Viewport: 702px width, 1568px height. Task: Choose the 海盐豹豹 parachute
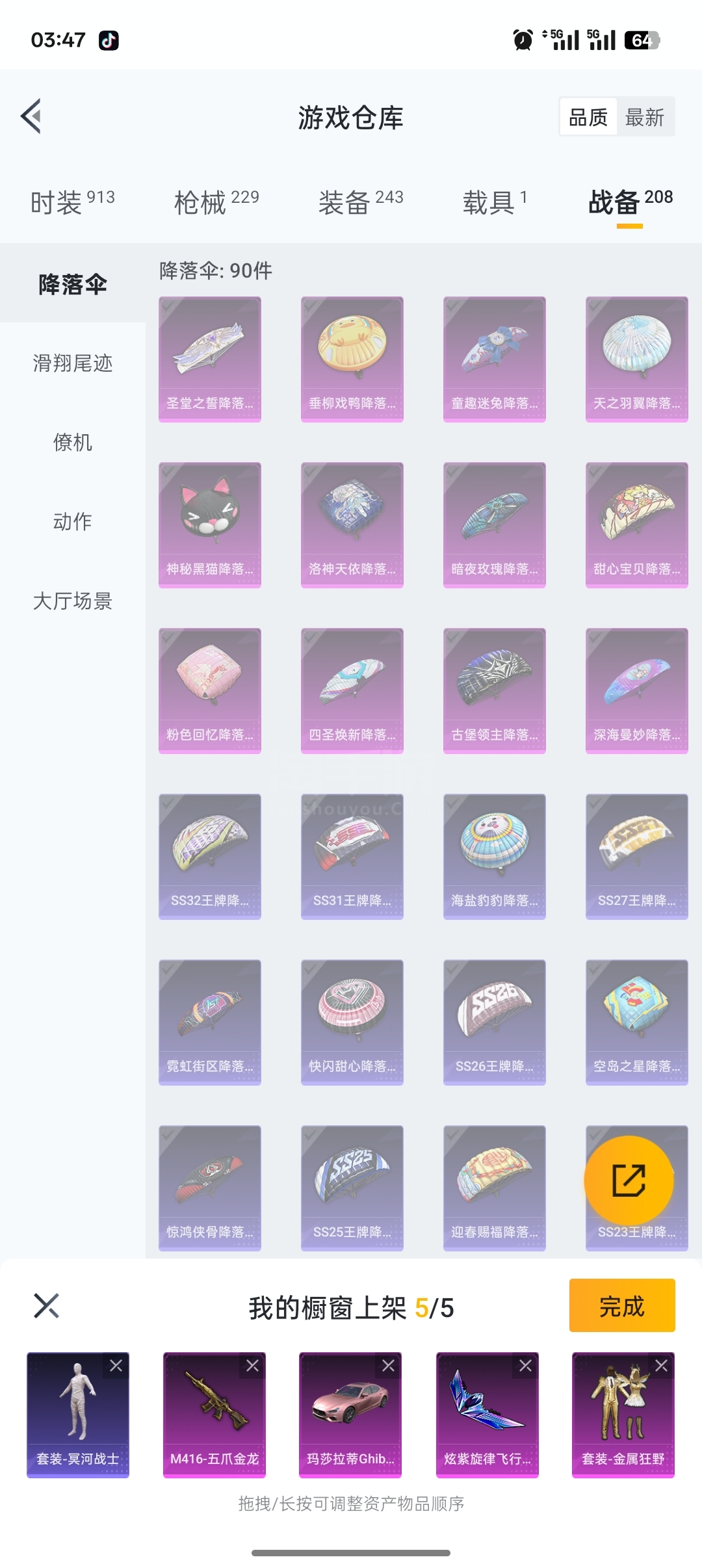(495, 857)
